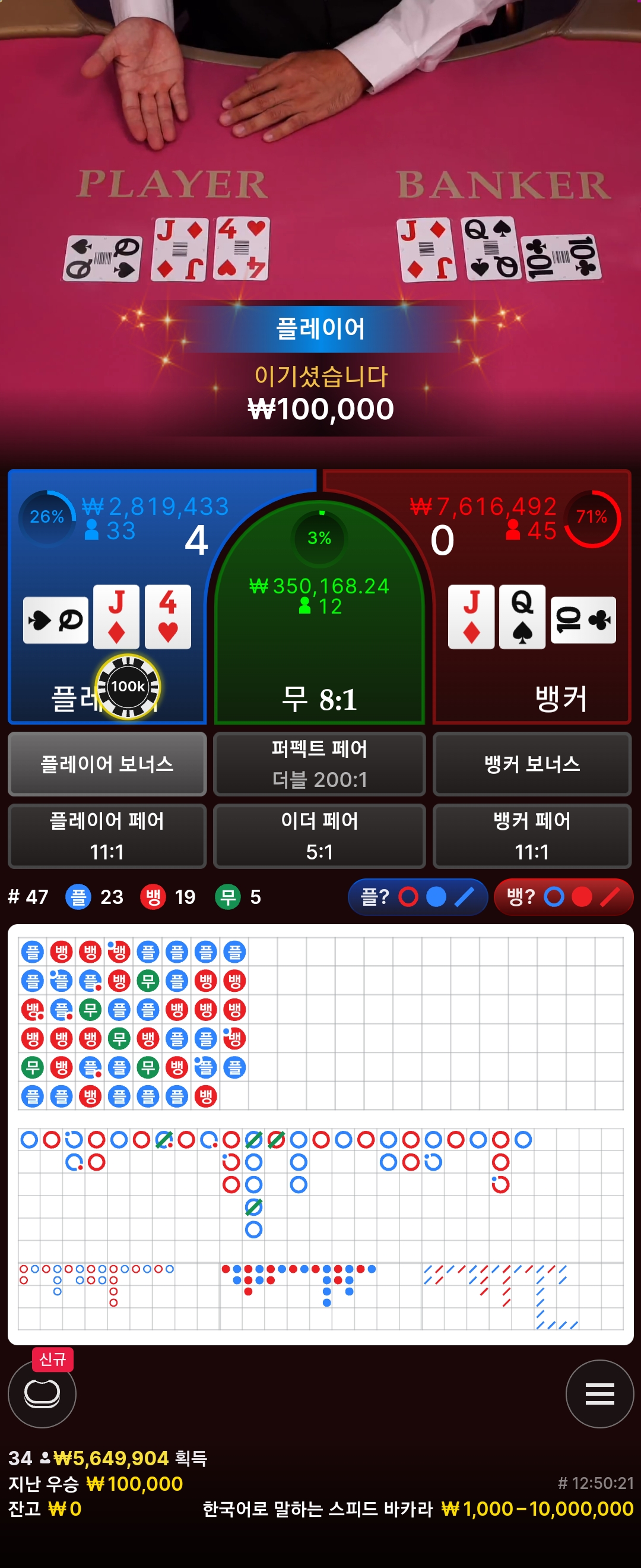Show the 플? player prediction on roadmap

click(x=418, y=897)
